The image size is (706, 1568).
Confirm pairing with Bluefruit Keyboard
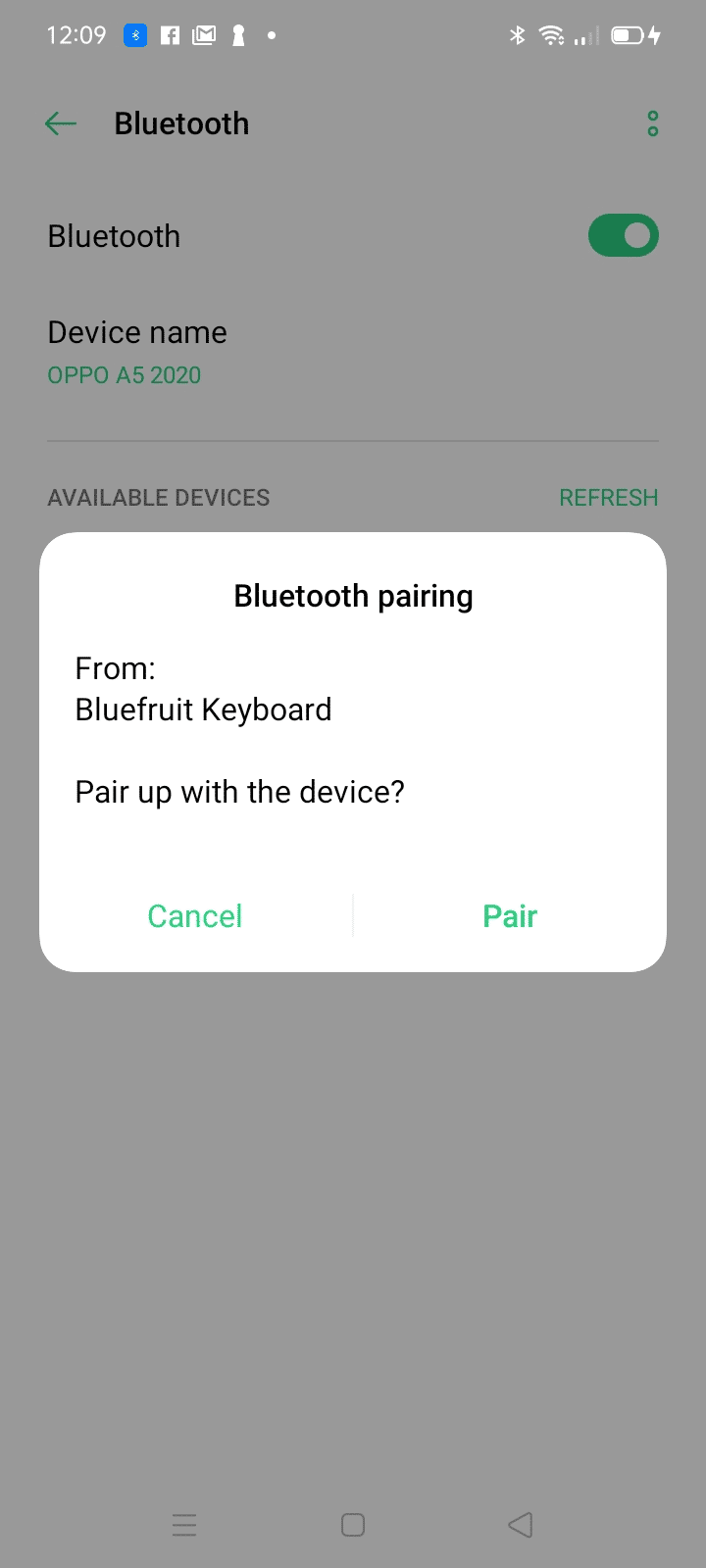(x=510, y=916)
